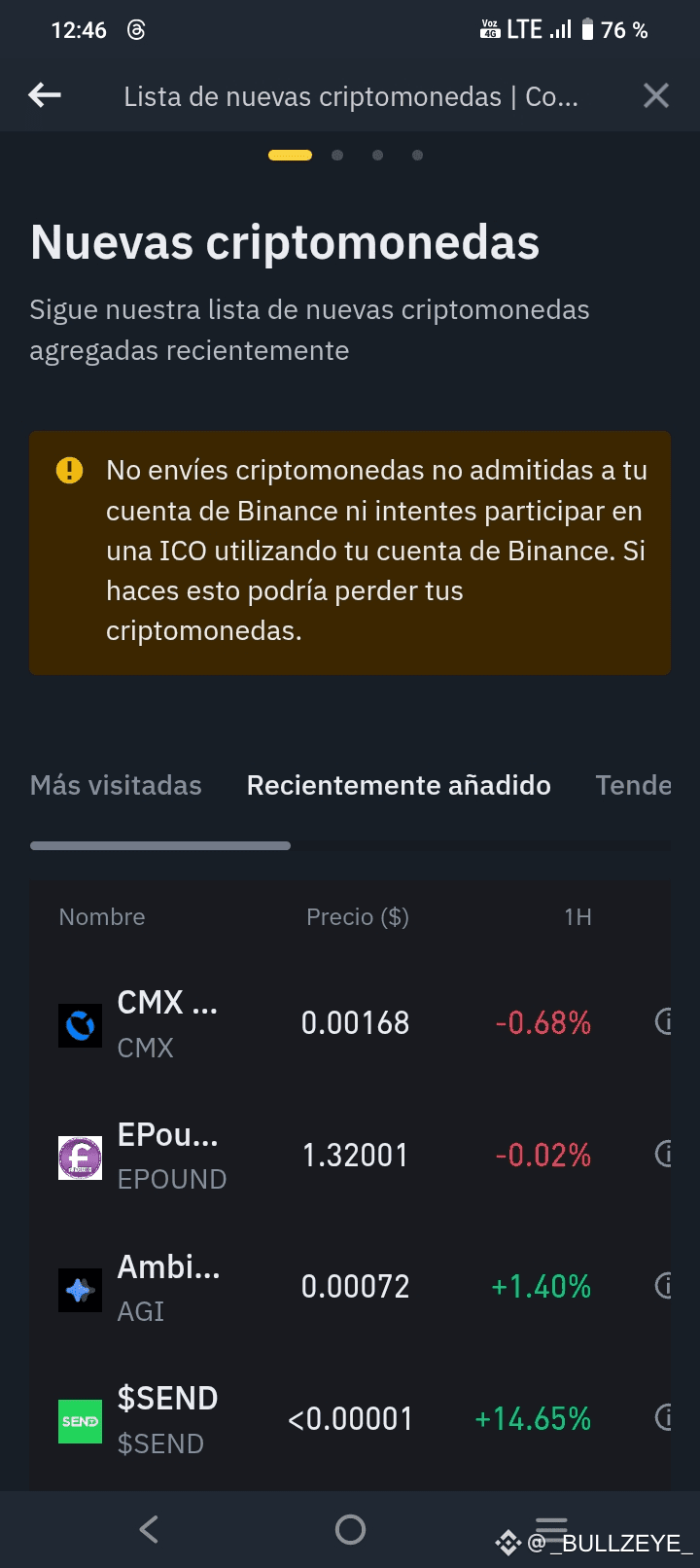This screenshot has height=1568, width=700.
Task: Open the CMX coin row
Action: tap(350, 1023)
